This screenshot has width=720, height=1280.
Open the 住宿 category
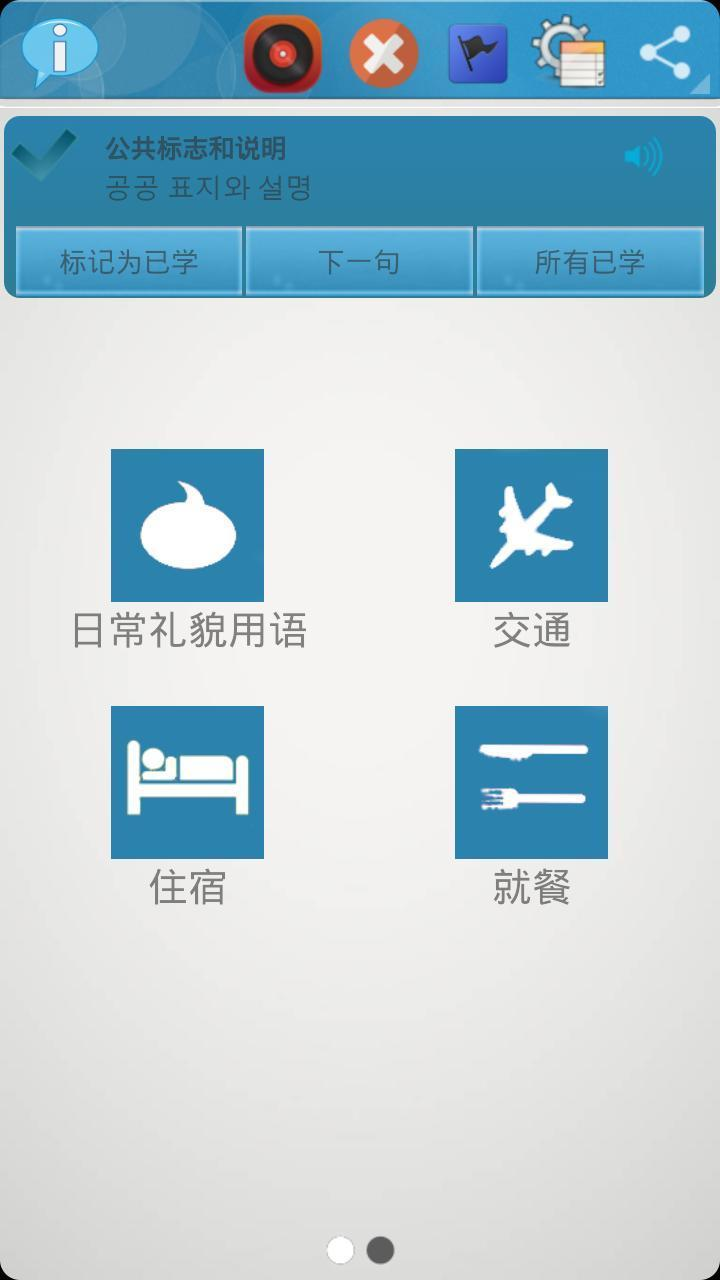pos(187,782)
